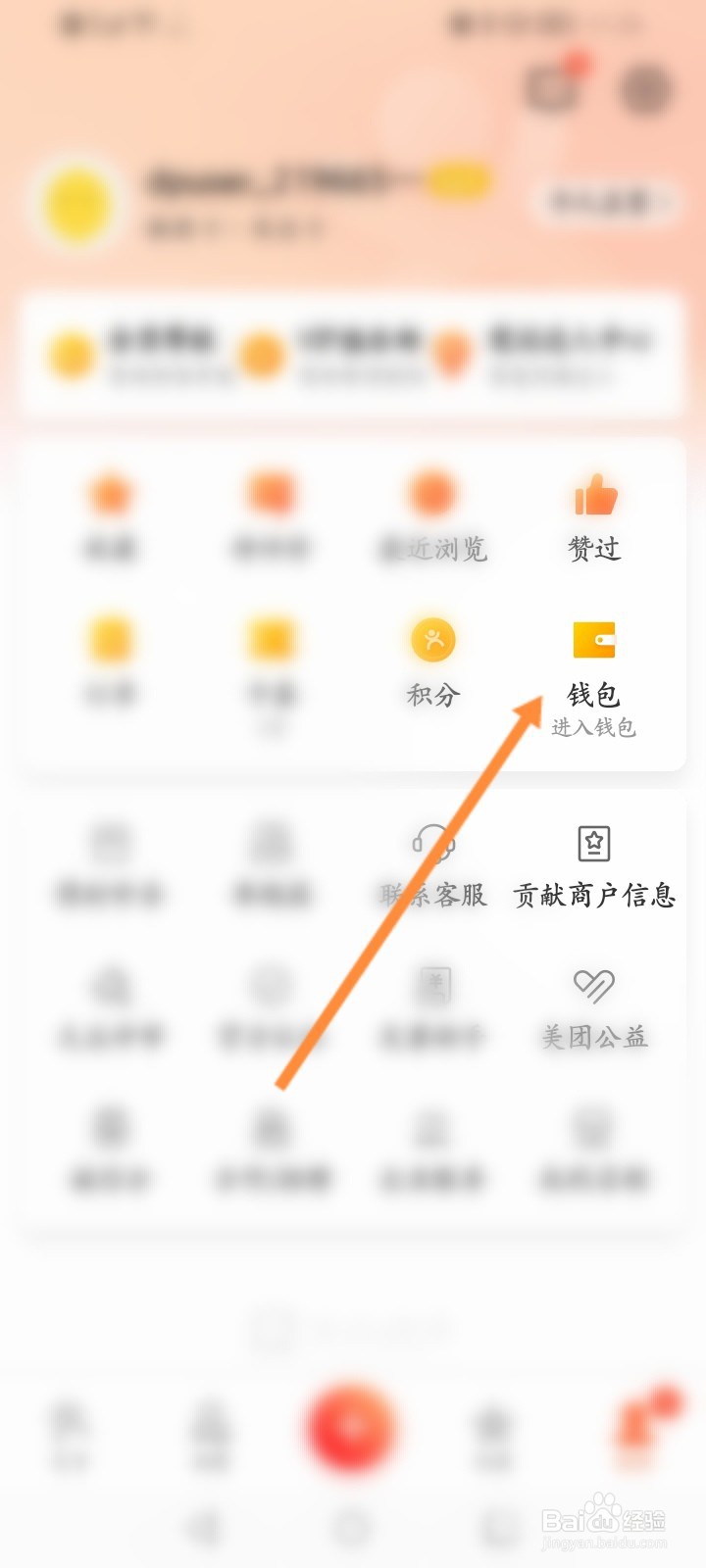Tap the settings icon in top right
Viewport: 706px width, 1568px height.
642,88
